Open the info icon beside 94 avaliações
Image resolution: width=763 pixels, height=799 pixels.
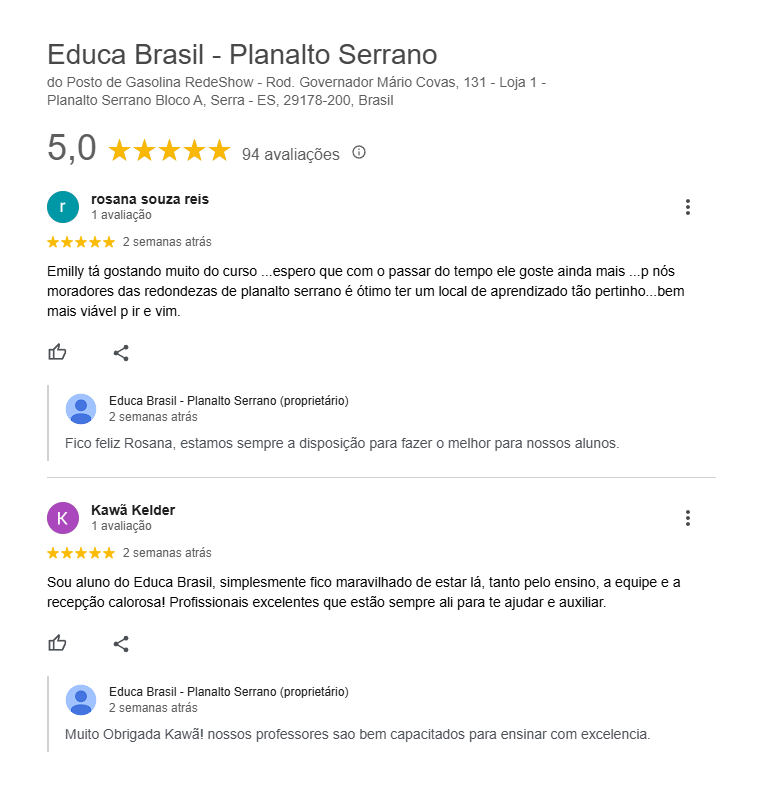pos(359,153)
